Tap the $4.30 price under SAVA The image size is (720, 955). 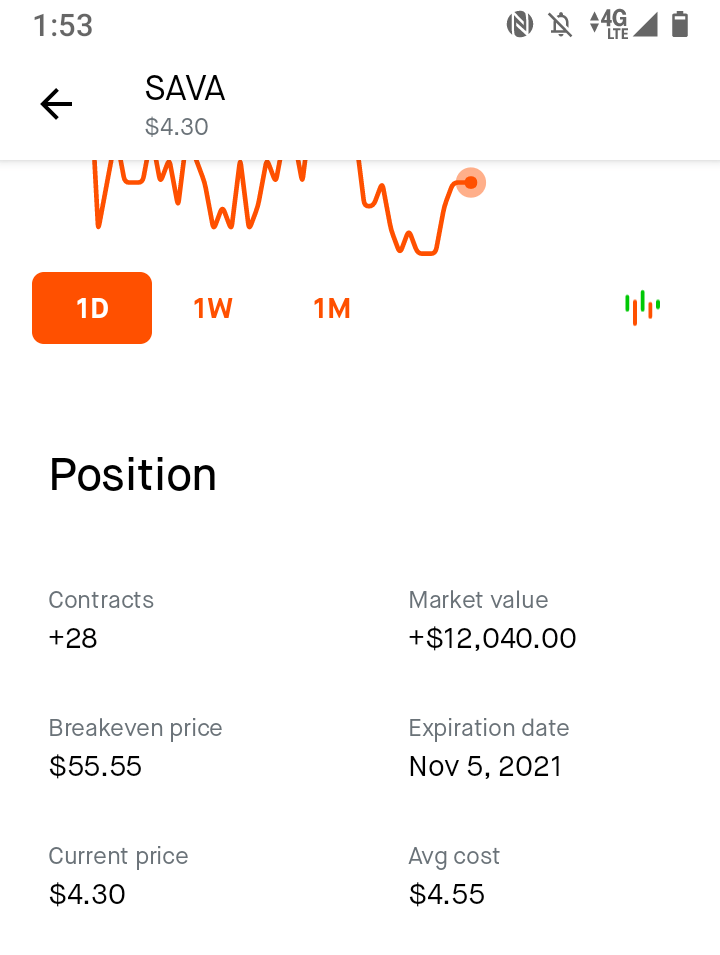click(177, 127)
